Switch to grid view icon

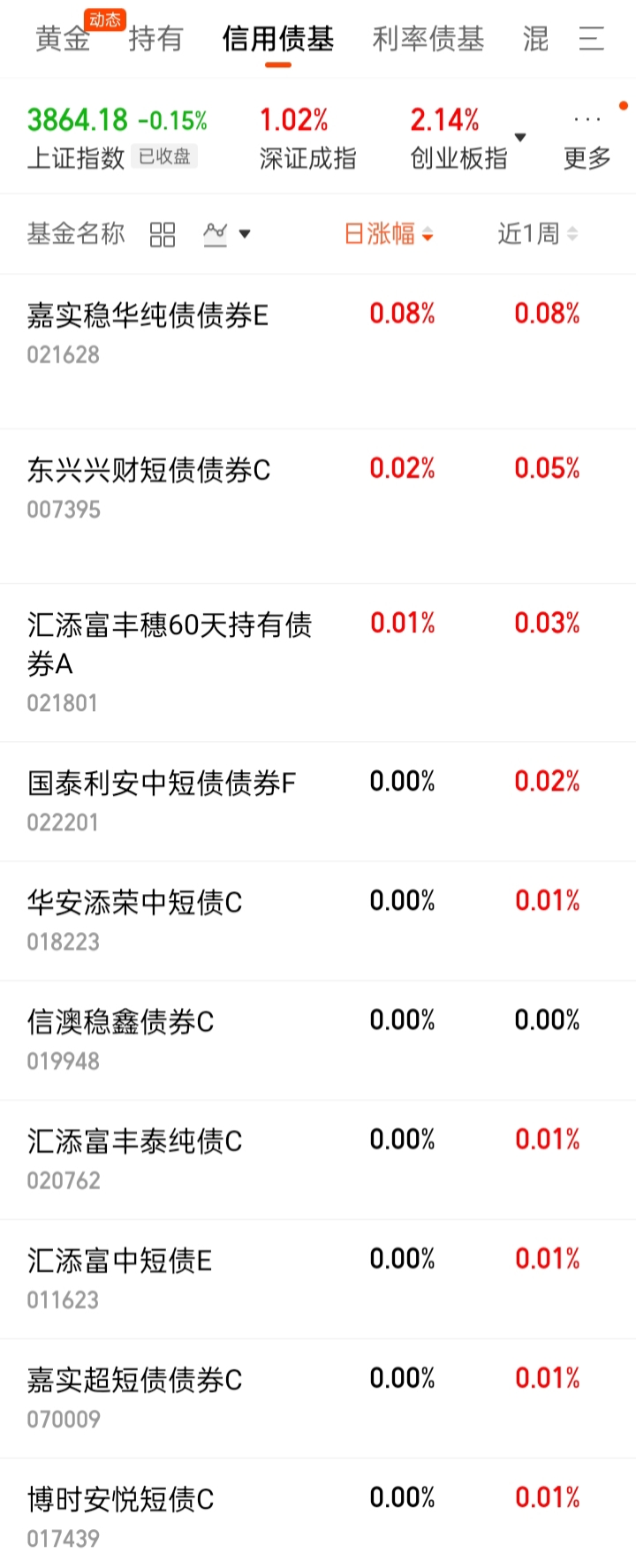163,234
